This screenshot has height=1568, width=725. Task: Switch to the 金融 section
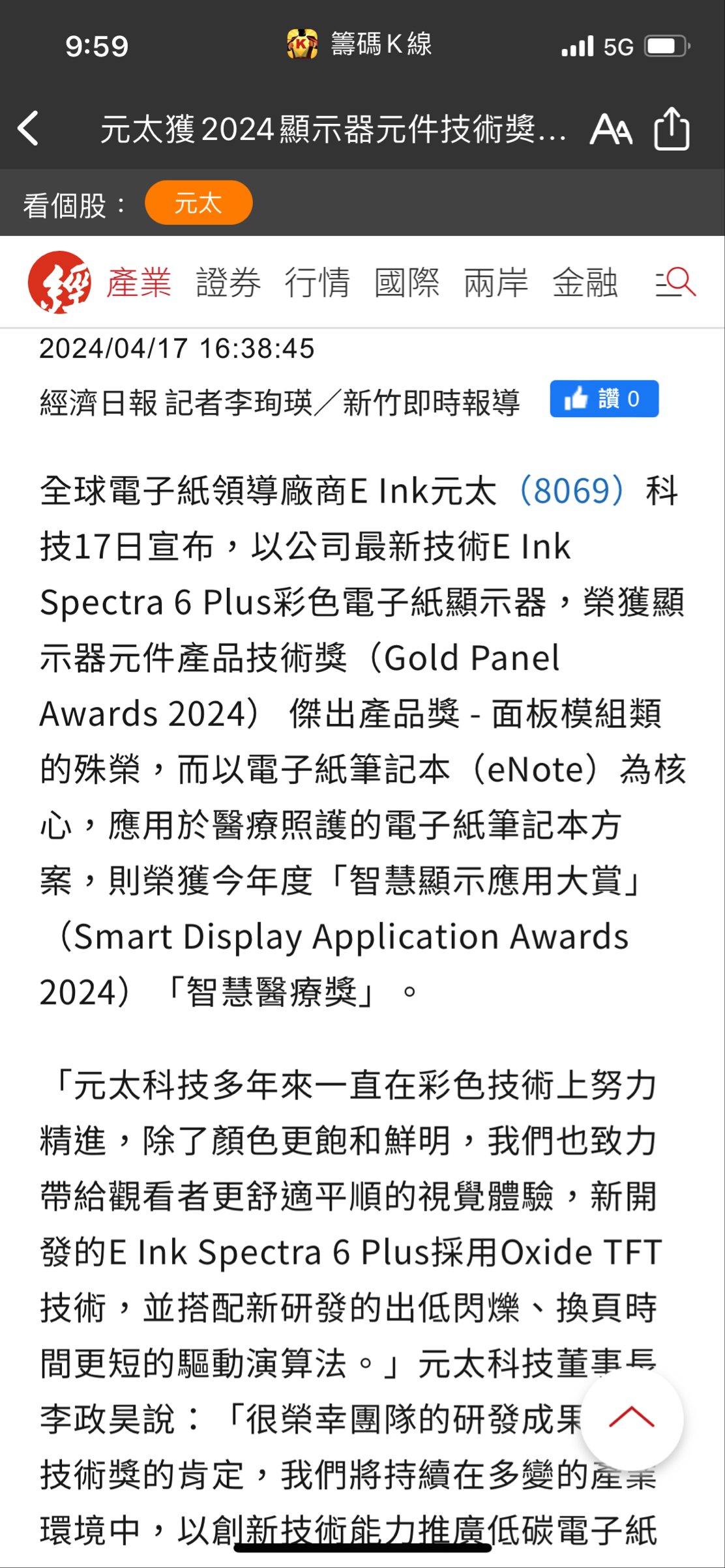585,283
